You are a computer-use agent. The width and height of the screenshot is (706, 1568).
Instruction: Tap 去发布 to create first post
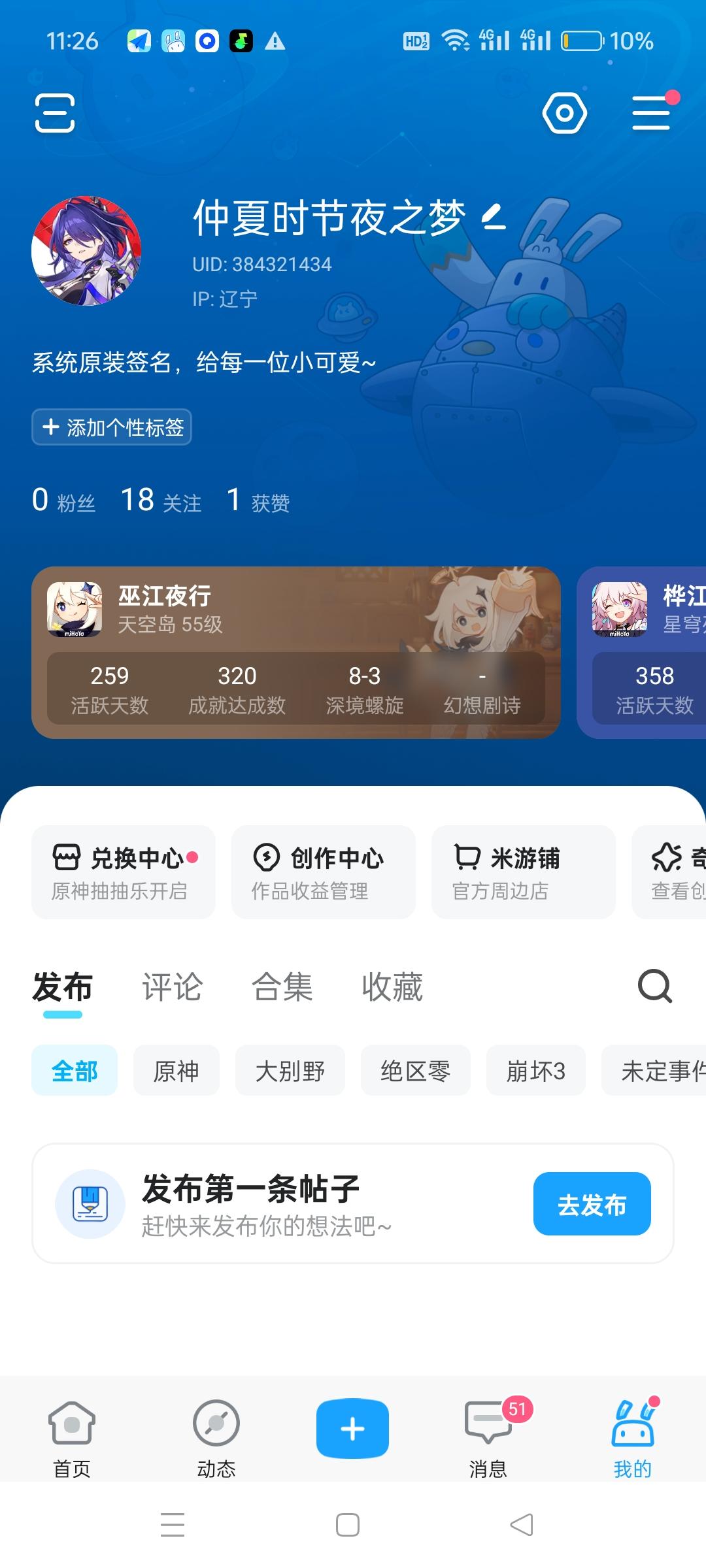tap(591, 1204)
